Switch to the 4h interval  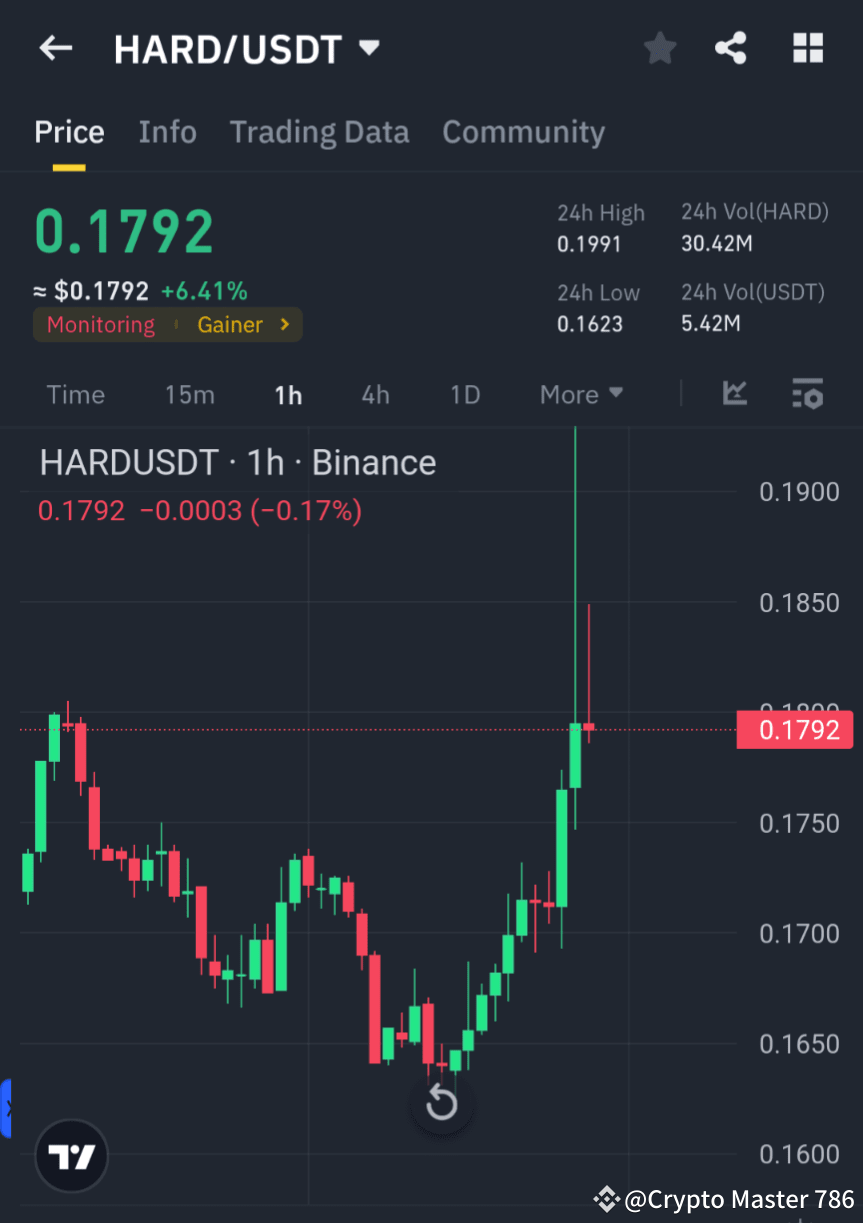[x=375, y=394]
